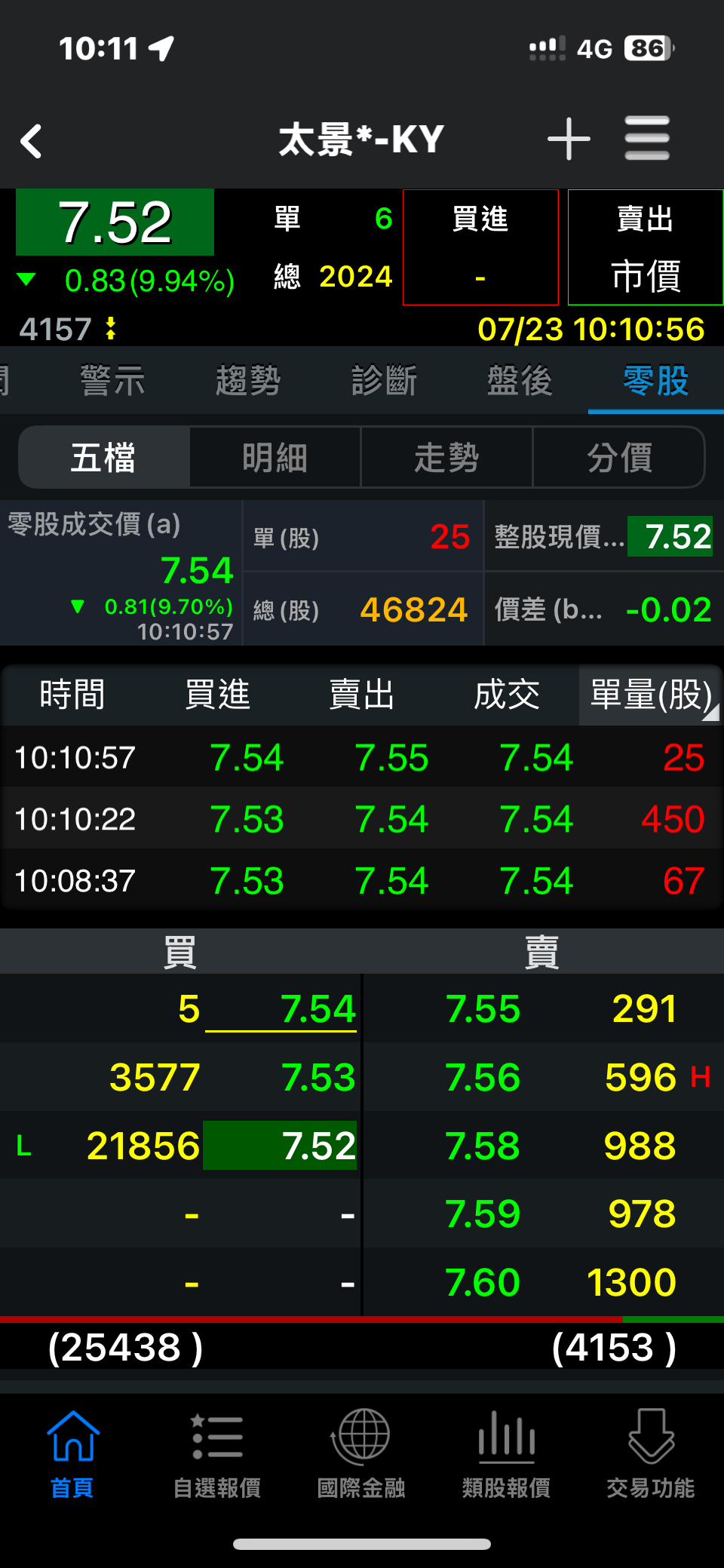The image size is (724, 1568).
Task: Open 自選報價 in bottom navigation
Action: pos(217,1455)
